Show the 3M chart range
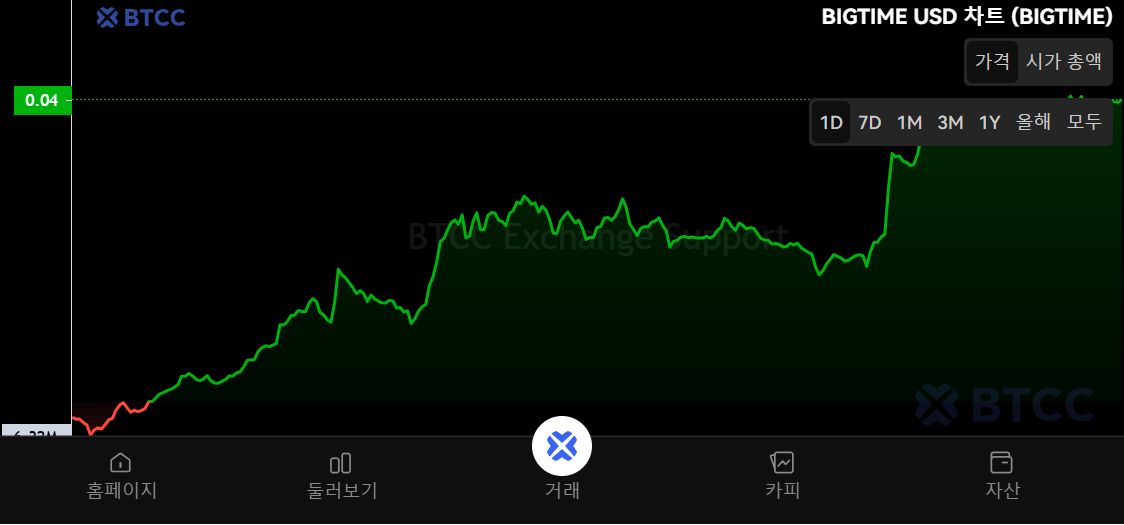Viewport: 1124px width, 525px height. coord(950,123)
